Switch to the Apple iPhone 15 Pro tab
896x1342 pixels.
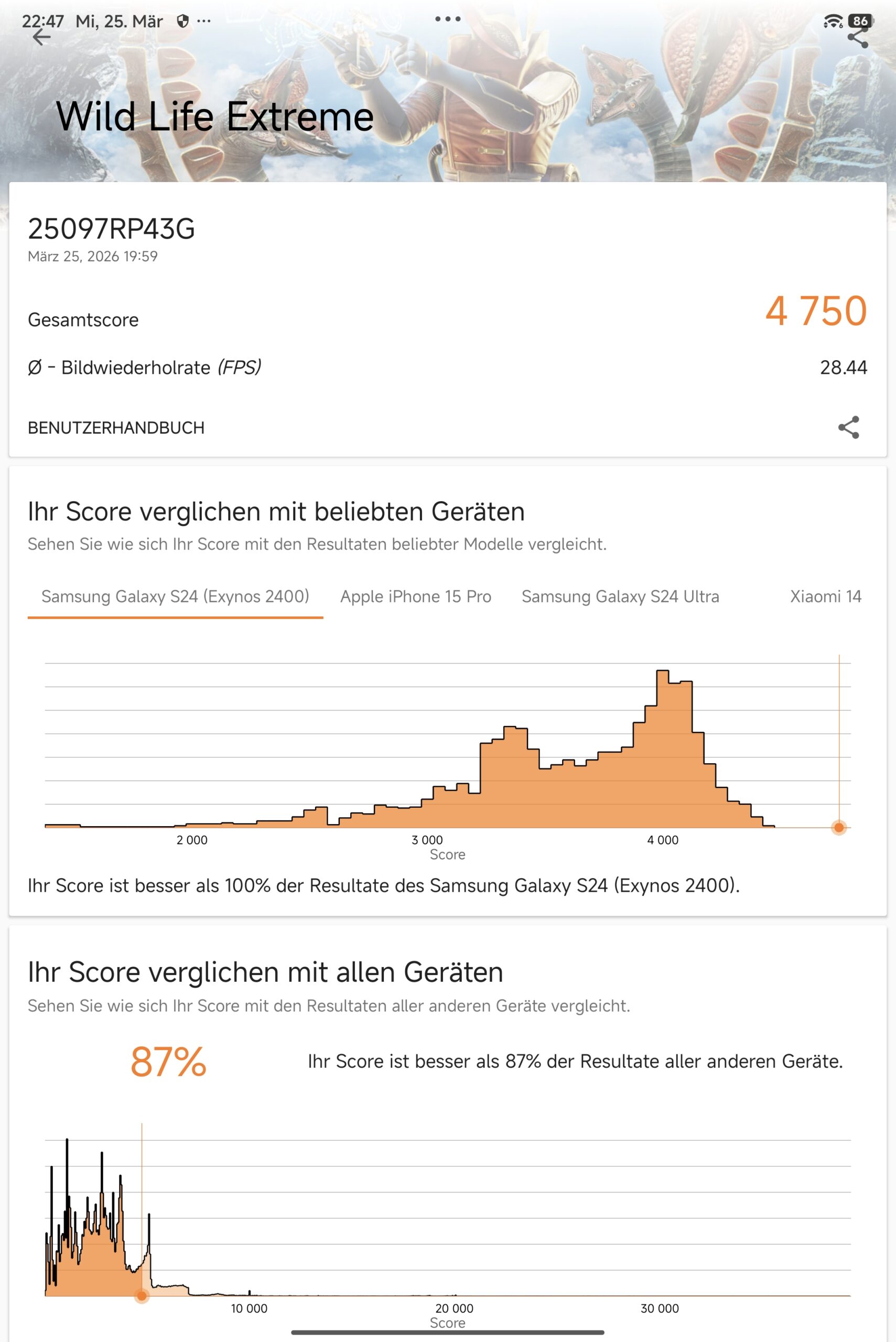click(415, 597)
